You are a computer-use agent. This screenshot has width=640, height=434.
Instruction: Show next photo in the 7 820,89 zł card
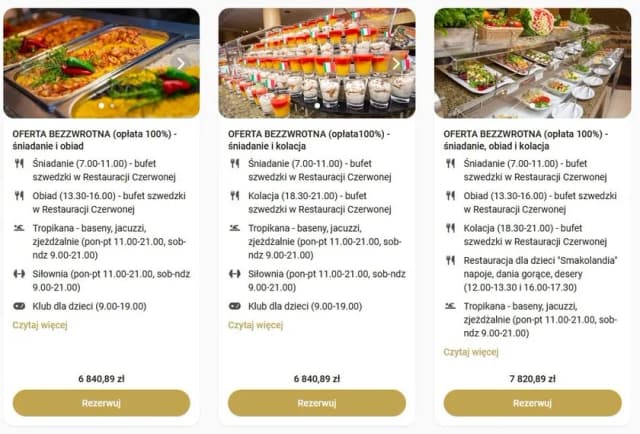click(x=612, y=63)
